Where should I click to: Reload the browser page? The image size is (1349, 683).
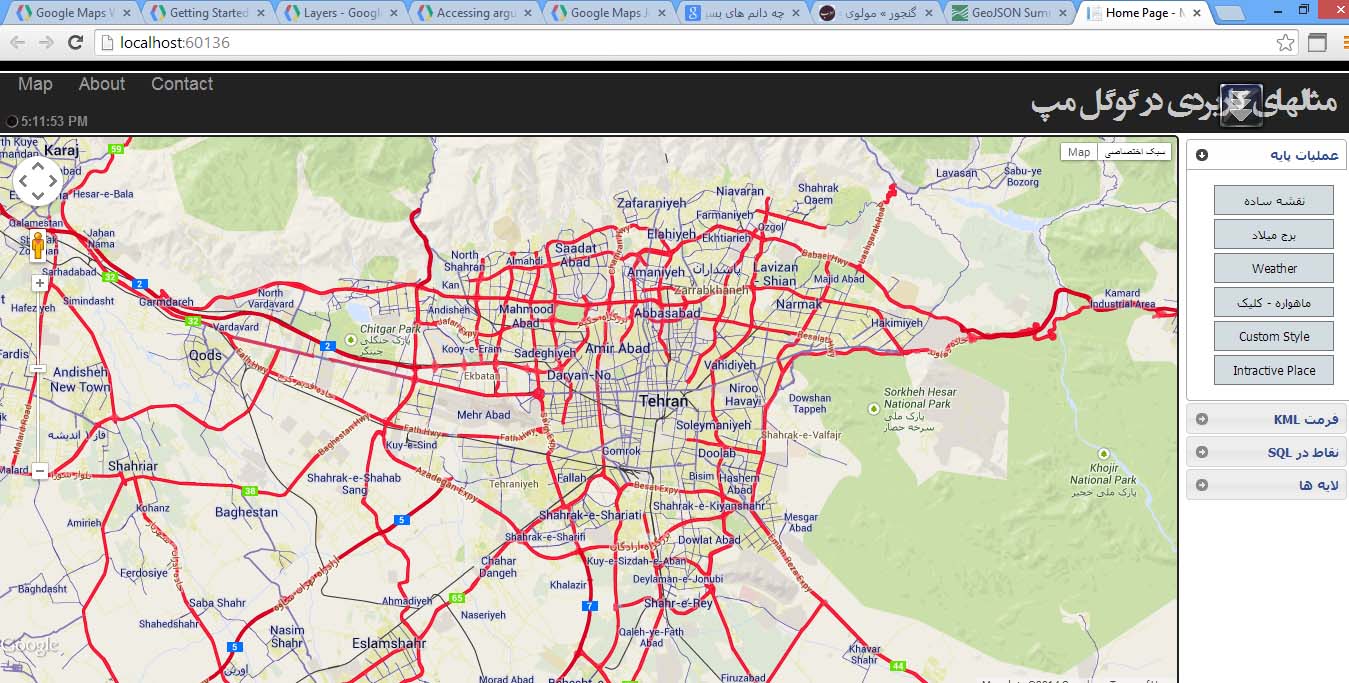pos(75,43)
